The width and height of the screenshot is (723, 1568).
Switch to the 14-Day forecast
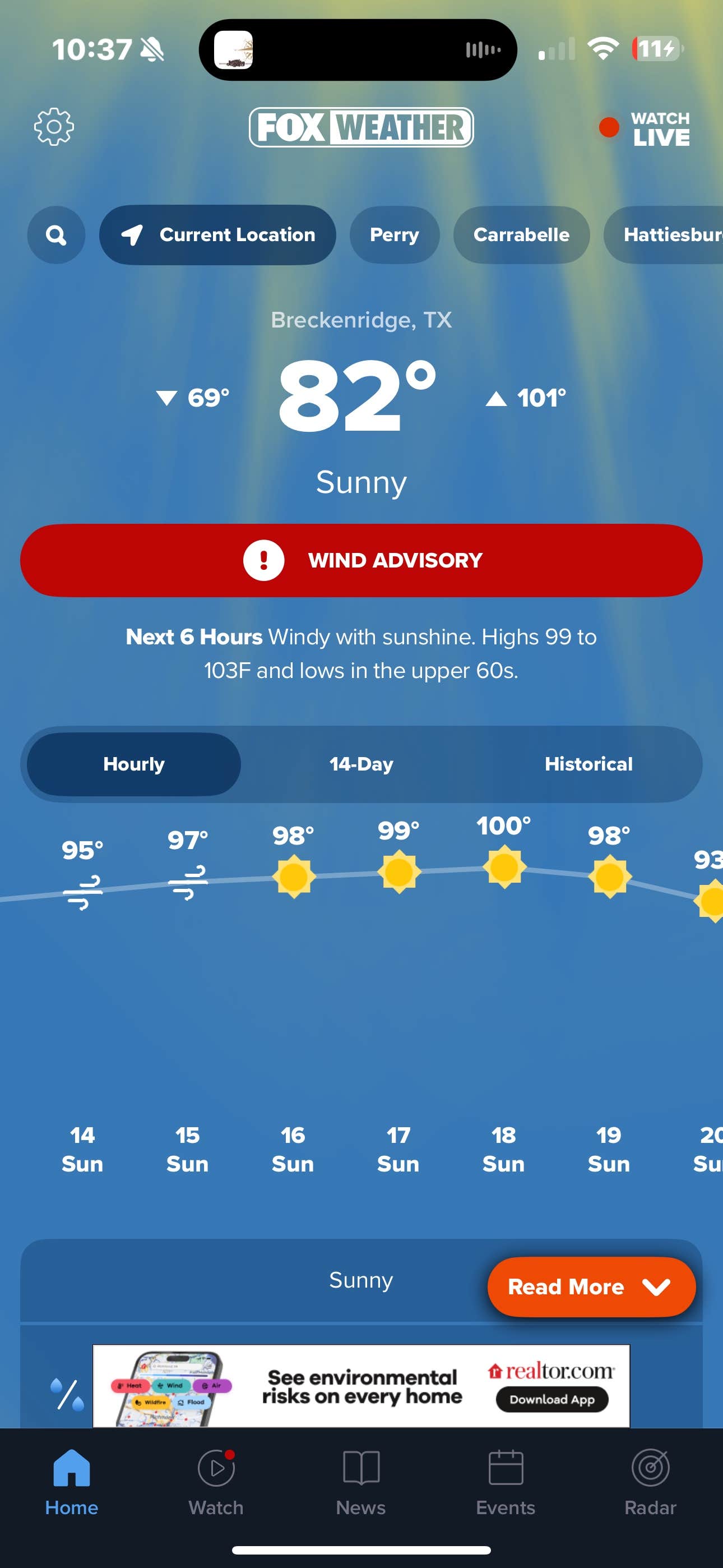pyautogui.click(x=361, y=764)
